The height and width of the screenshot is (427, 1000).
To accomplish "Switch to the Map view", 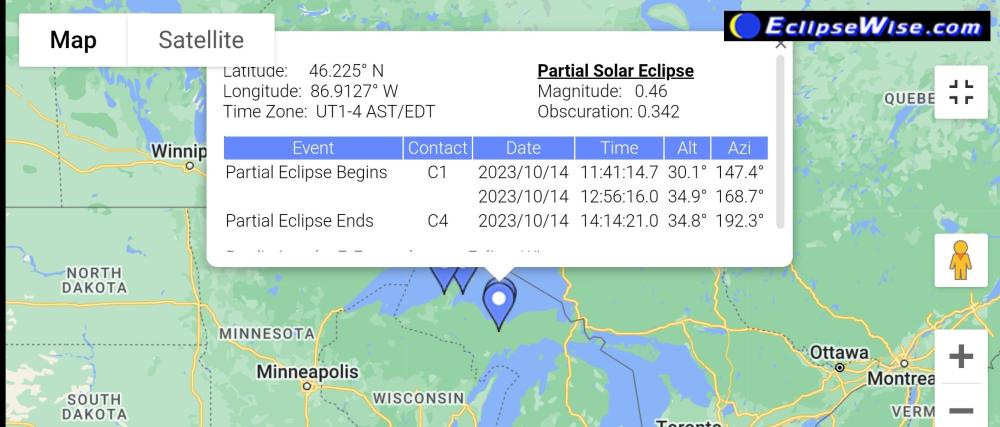I will [73, 40].
